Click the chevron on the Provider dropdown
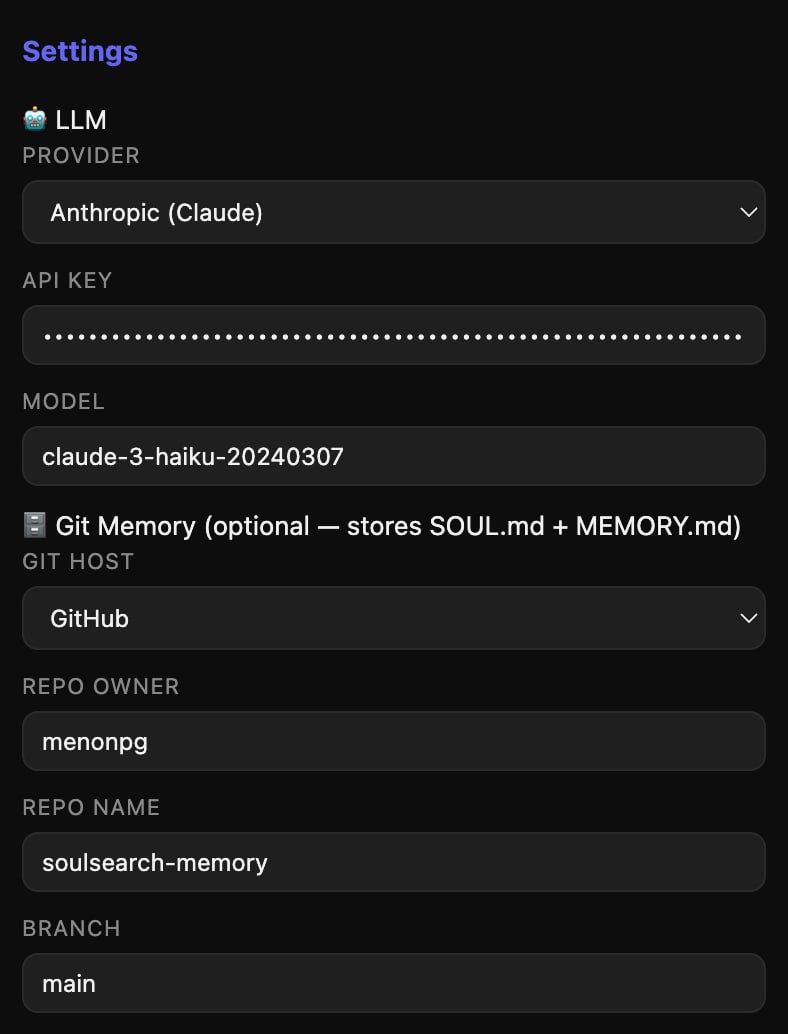788x1034 pixels. tap(748, 212)
